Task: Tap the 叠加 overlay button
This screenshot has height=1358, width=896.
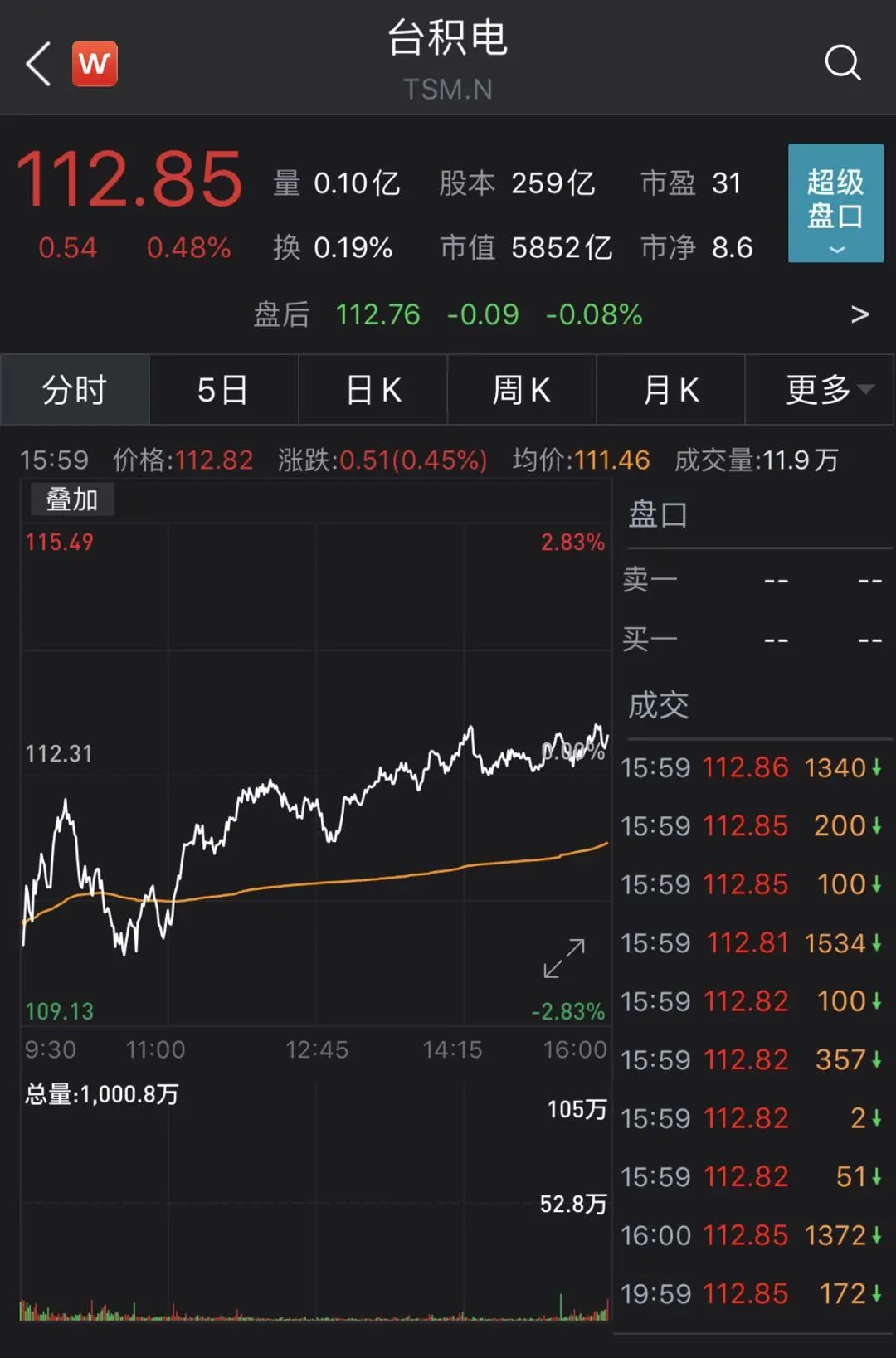Action: point(71,499)
